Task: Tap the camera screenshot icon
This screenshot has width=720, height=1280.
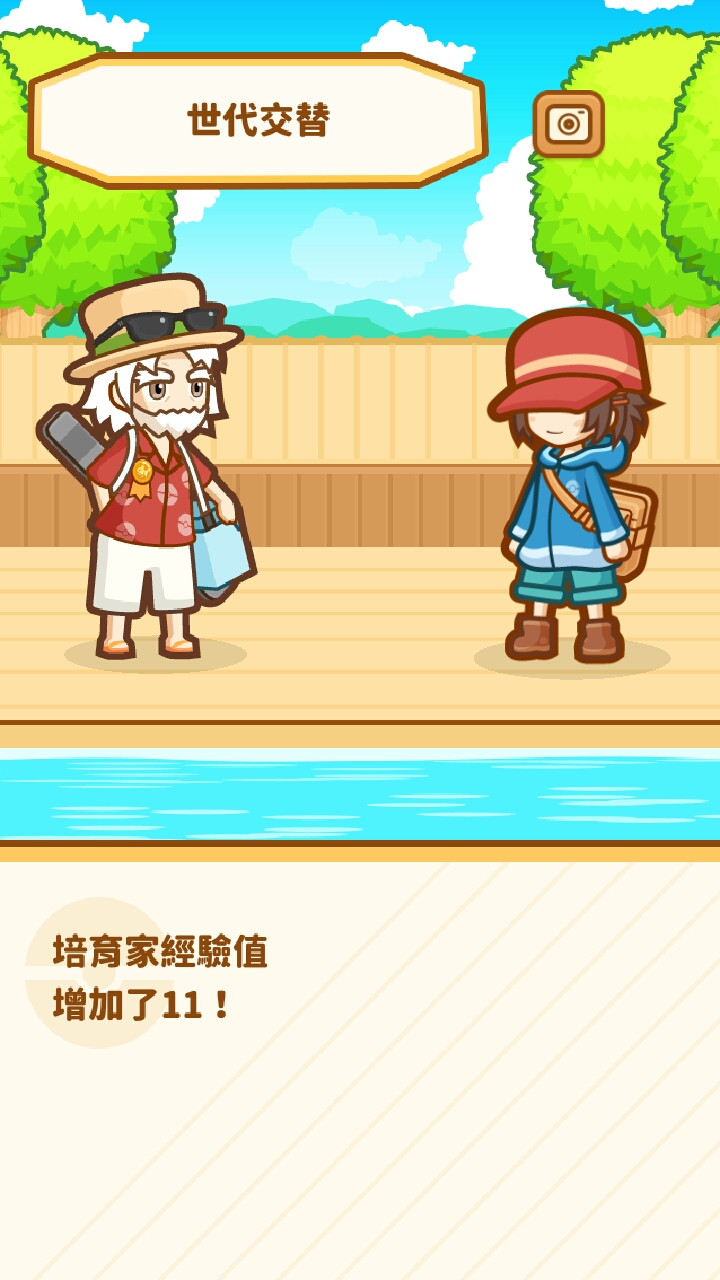Action: tap(568, 124)
